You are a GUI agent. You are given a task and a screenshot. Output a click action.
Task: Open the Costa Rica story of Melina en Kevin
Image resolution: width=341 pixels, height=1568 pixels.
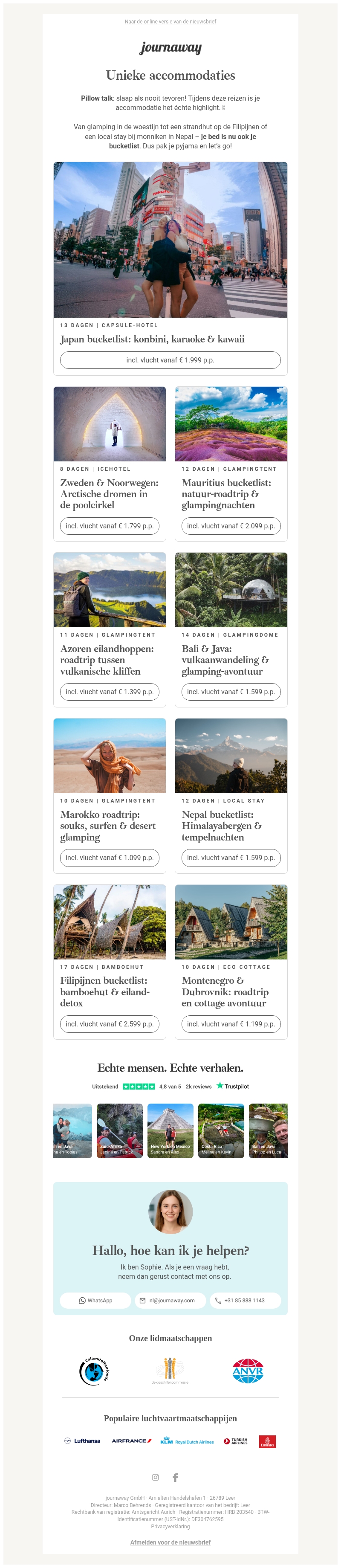[221, 1131]
